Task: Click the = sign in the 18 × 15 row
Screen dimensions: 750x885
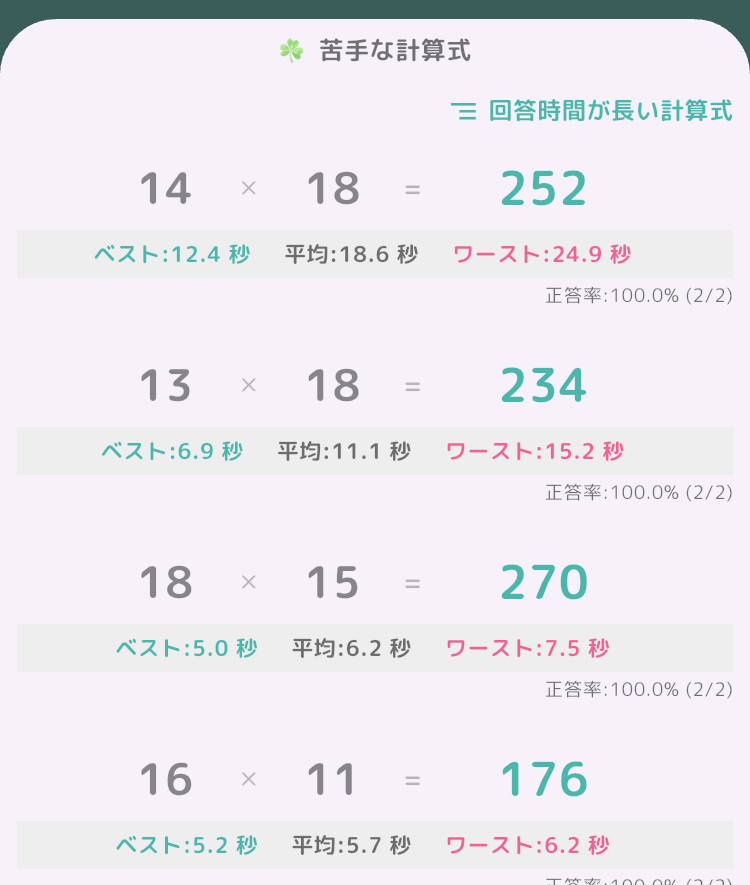Action: click(x=413, y=583)
